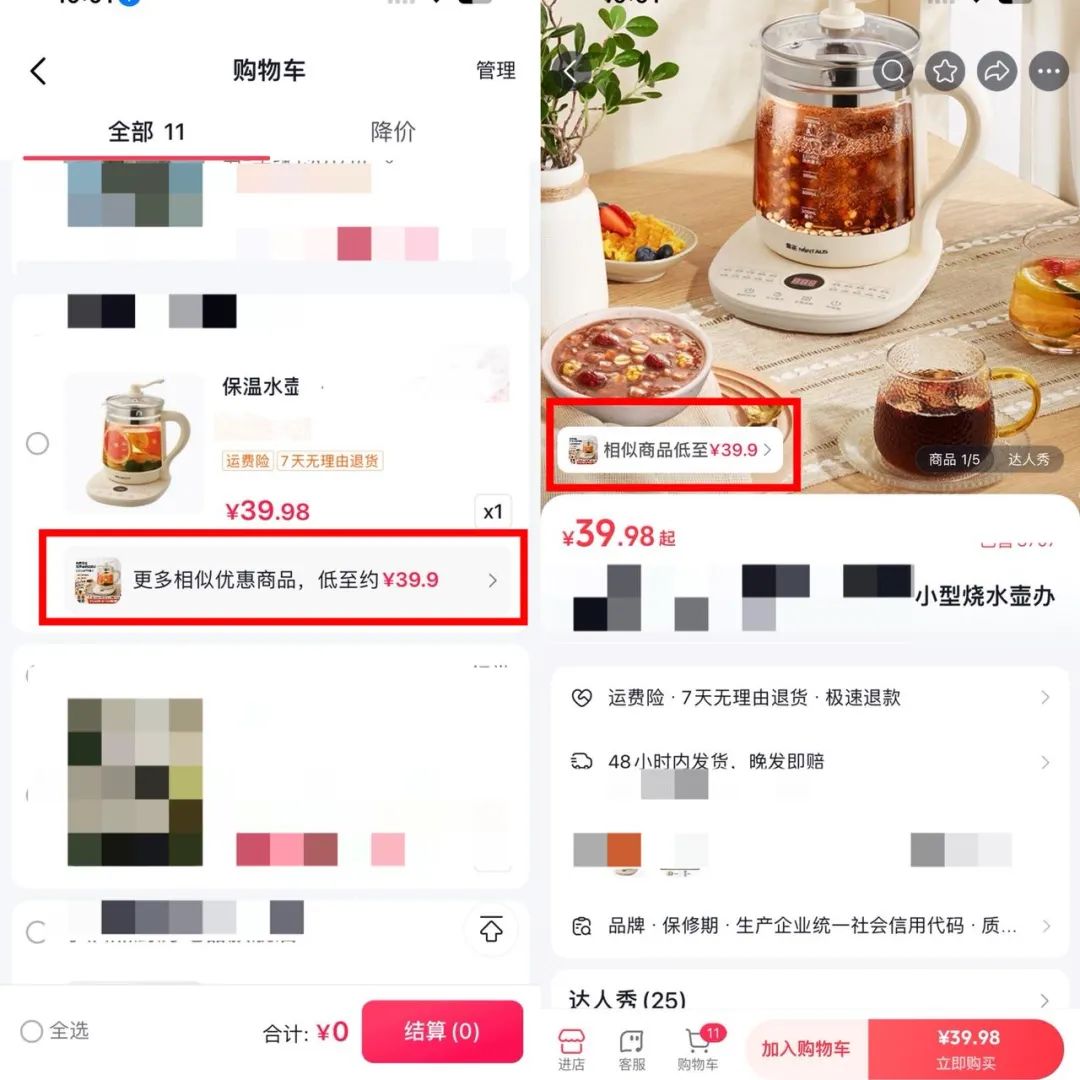The width and height of the screenshot is (1080, 1080).
Task: Open 管理 to manage cart items
Action: coord(495,70)
